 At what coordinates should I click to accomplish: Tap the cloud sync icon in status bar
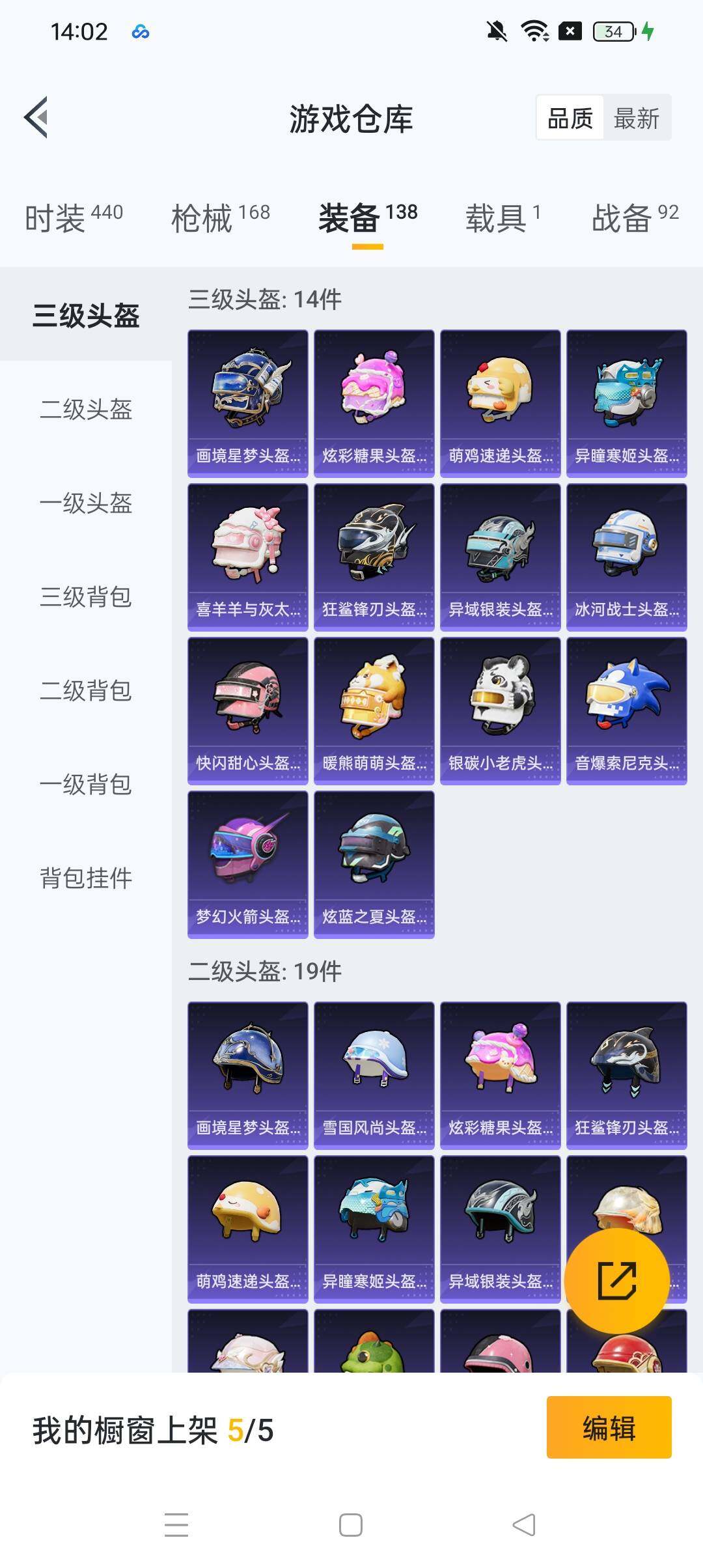(x=139, y=31)
